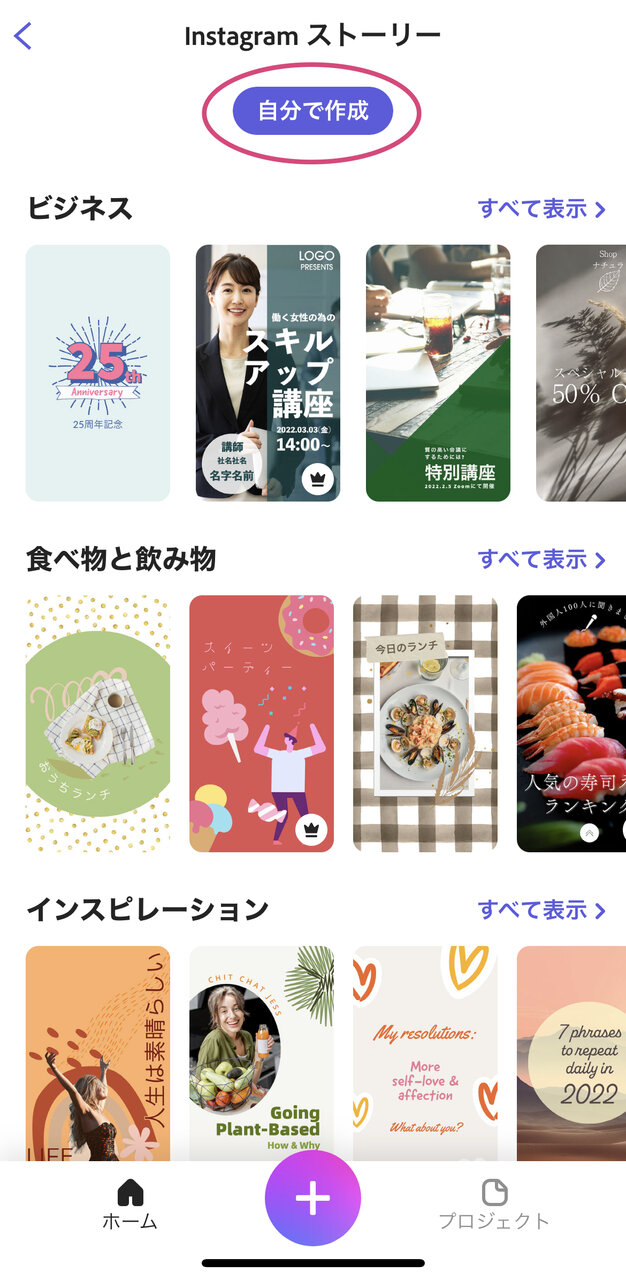Switch to the プロジェクト tab

coord(494,1204)
